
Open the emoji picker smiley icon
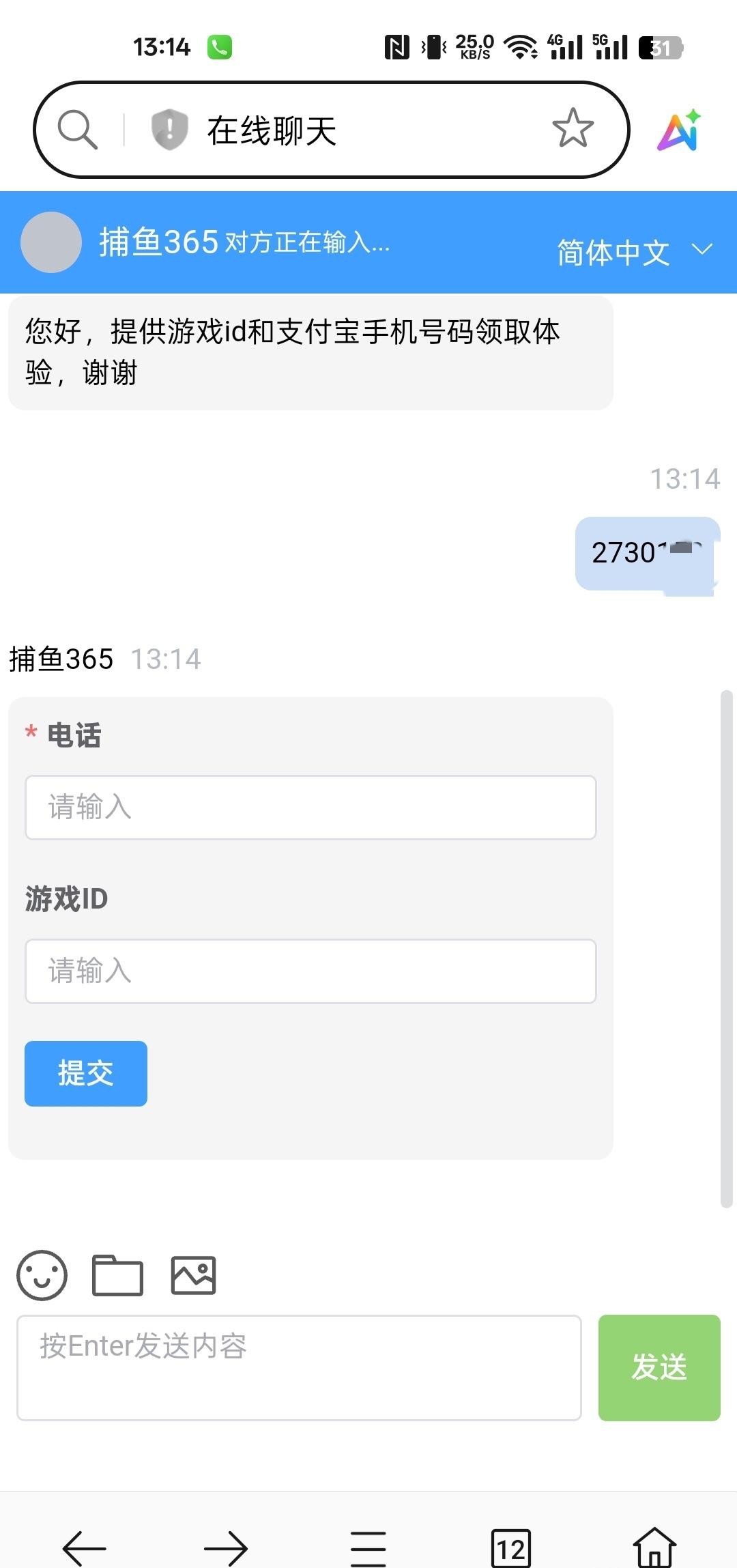[x=42, y=1275]
